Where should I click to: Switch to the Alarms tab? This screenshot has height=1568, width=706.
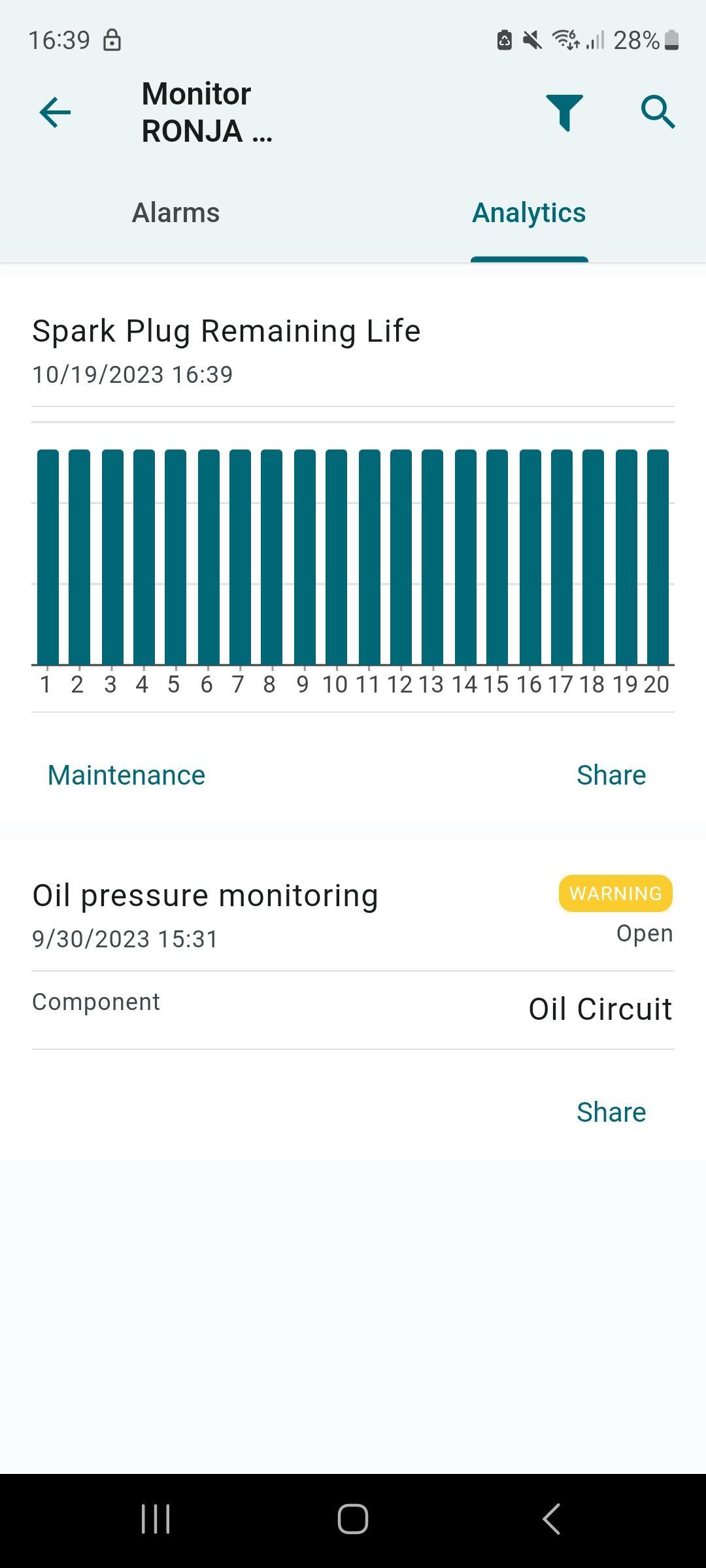point(176,213)
